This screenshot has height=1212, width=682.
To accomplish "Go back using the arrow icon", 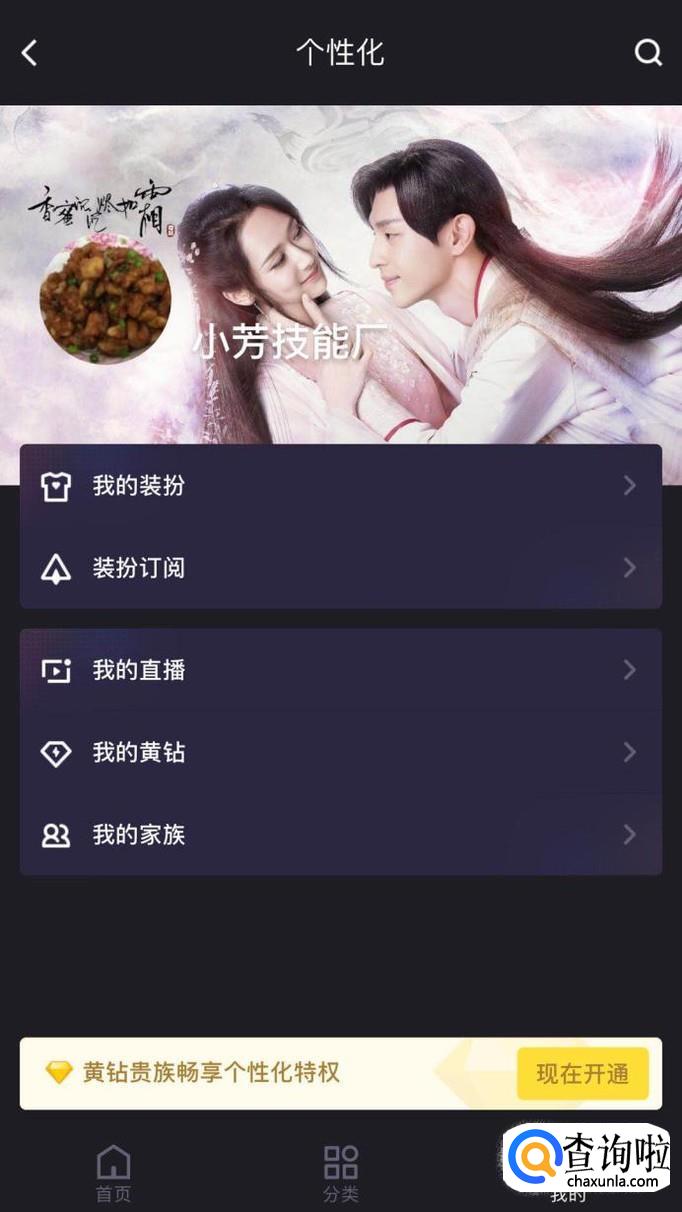I will (30, 53).
